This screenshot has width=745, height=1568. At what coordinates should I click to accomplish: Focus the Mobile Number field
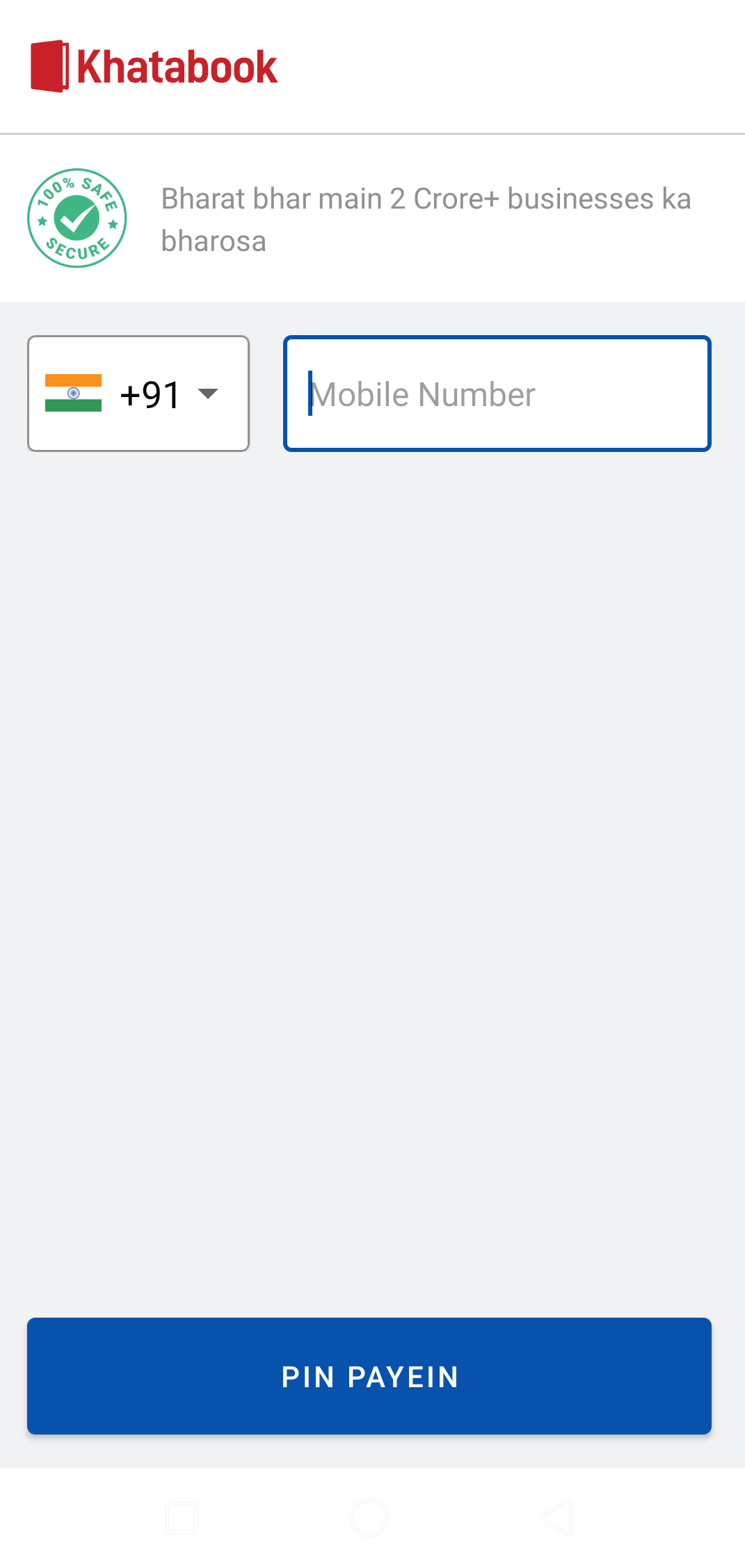pyautogui.click(x=497, y=394)
